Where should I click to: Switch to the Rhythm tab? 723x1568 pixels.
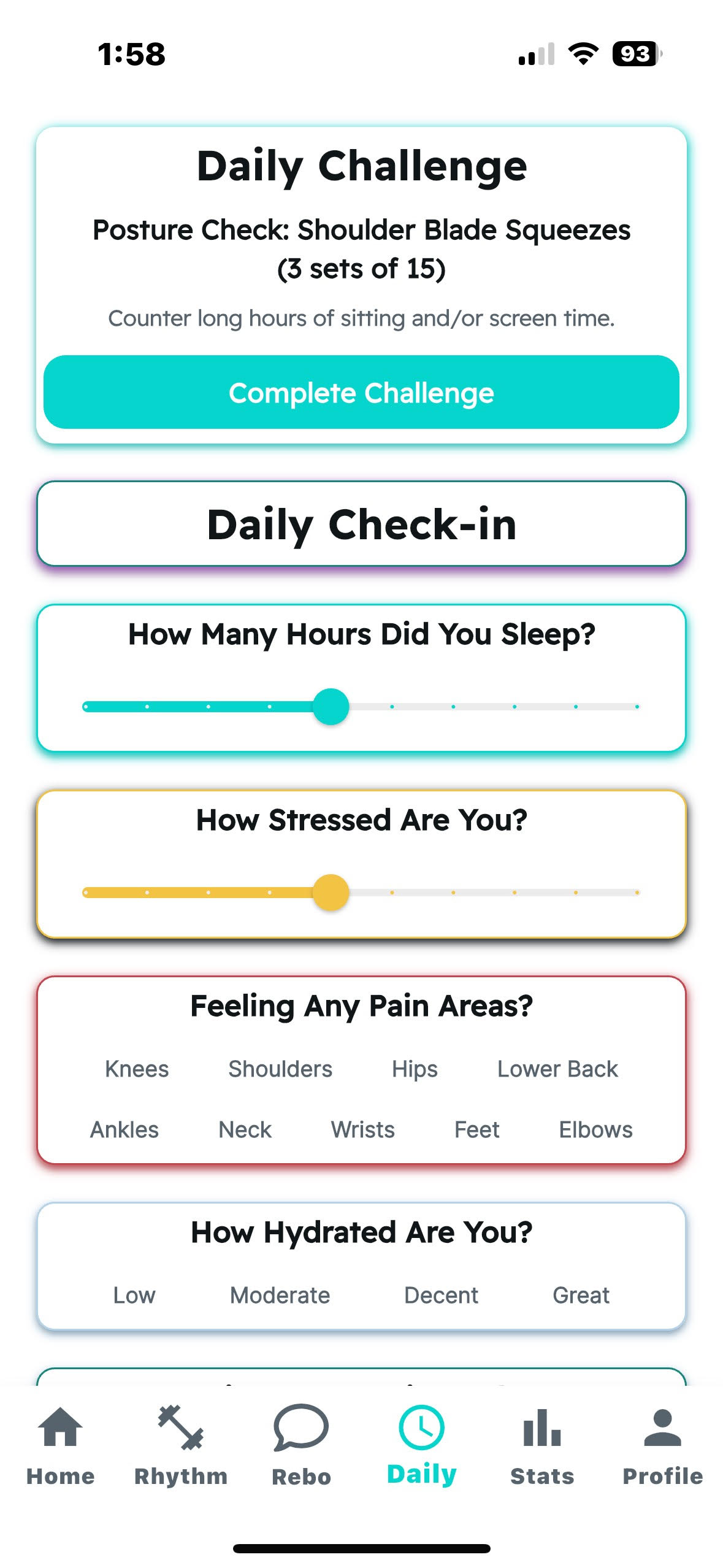180,1446
